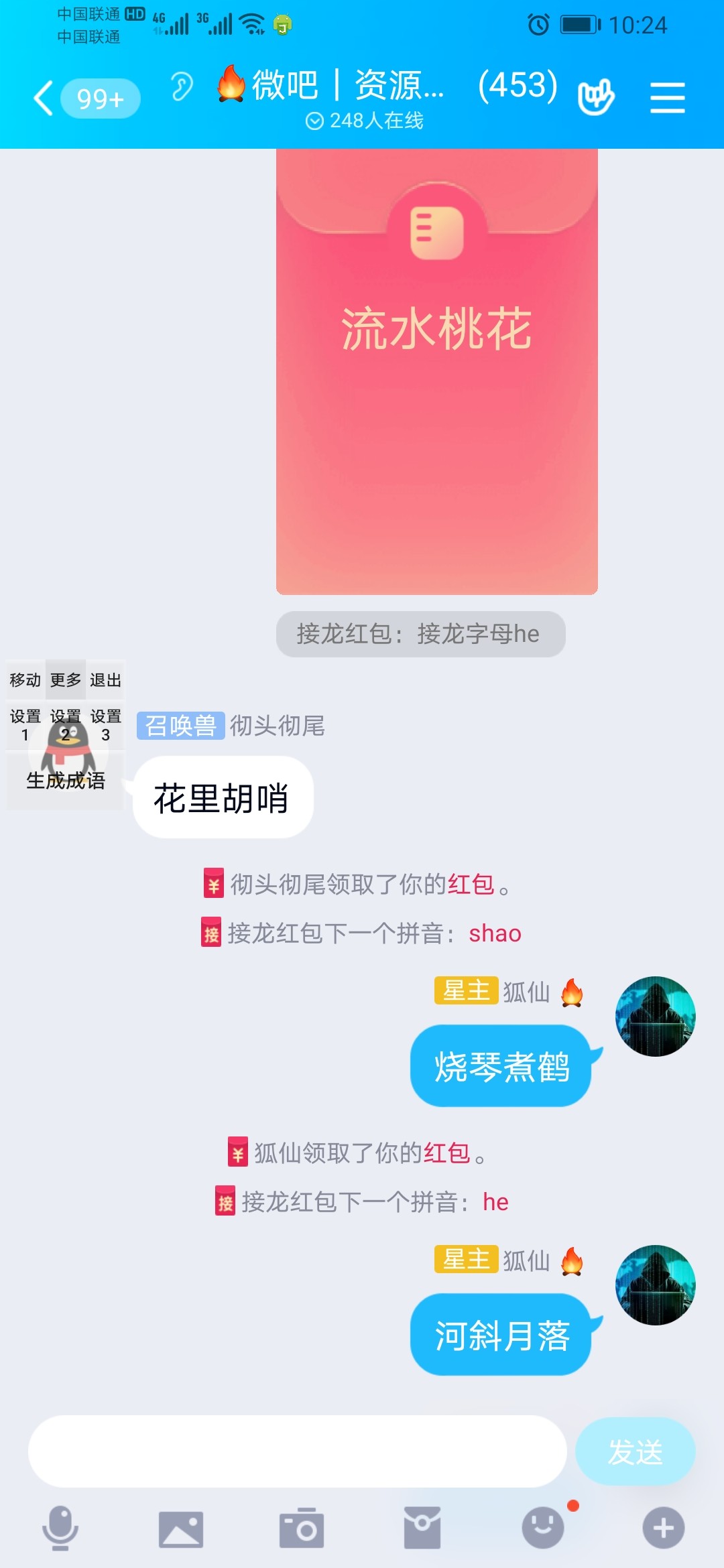Go back to the message list
Screen dimensions: 724x1568
44,99
